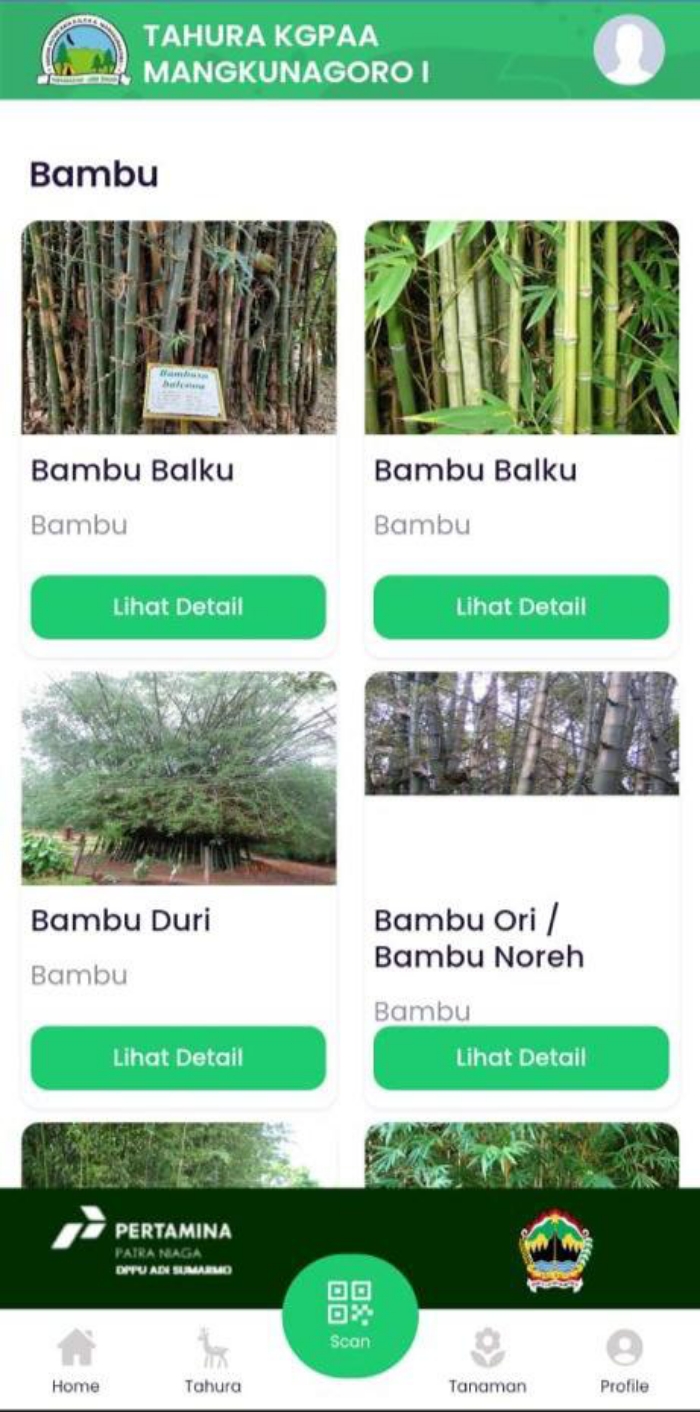
Task: Go to the Home tab
Action: point(76,1360)
